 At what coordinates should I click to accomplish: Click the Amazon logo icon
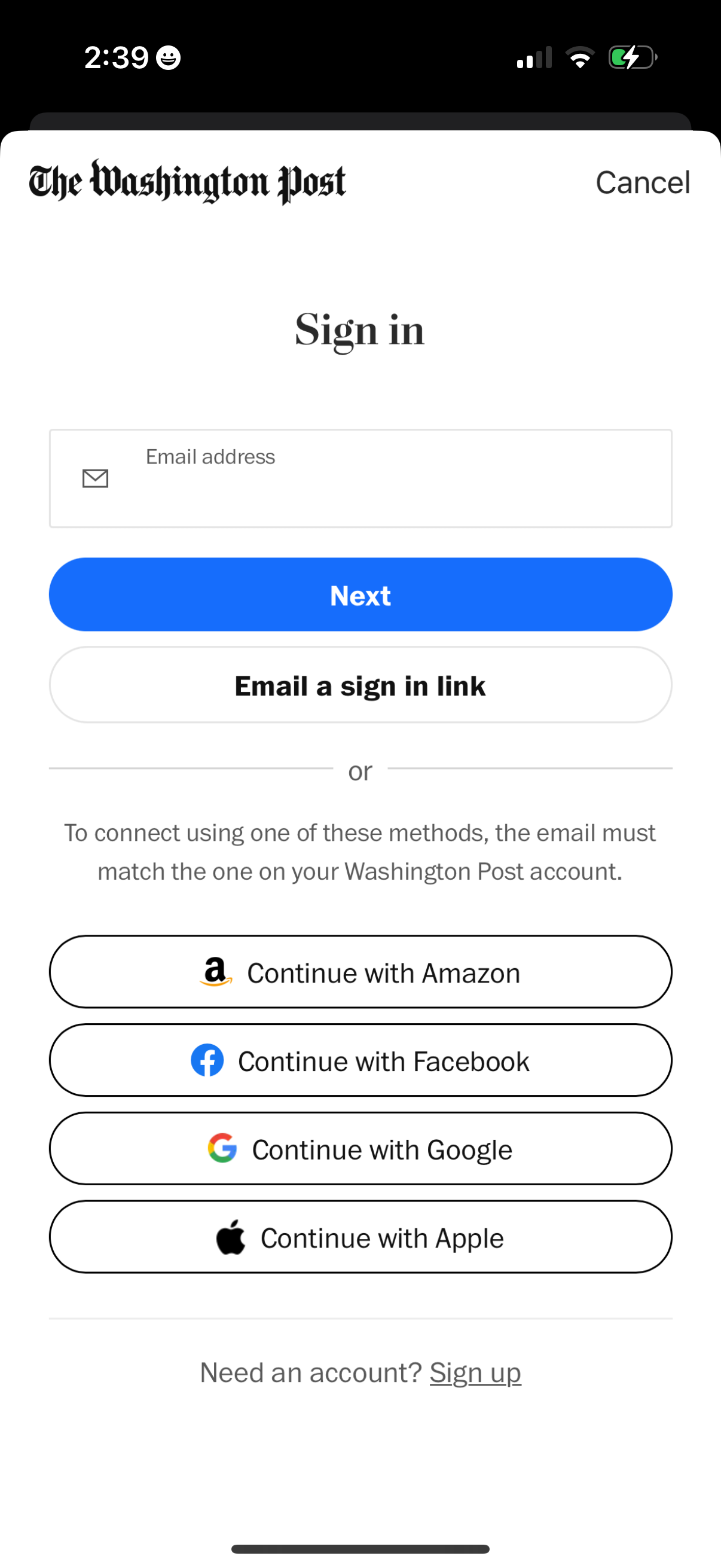pyautogui.click(x=216, y=972)
